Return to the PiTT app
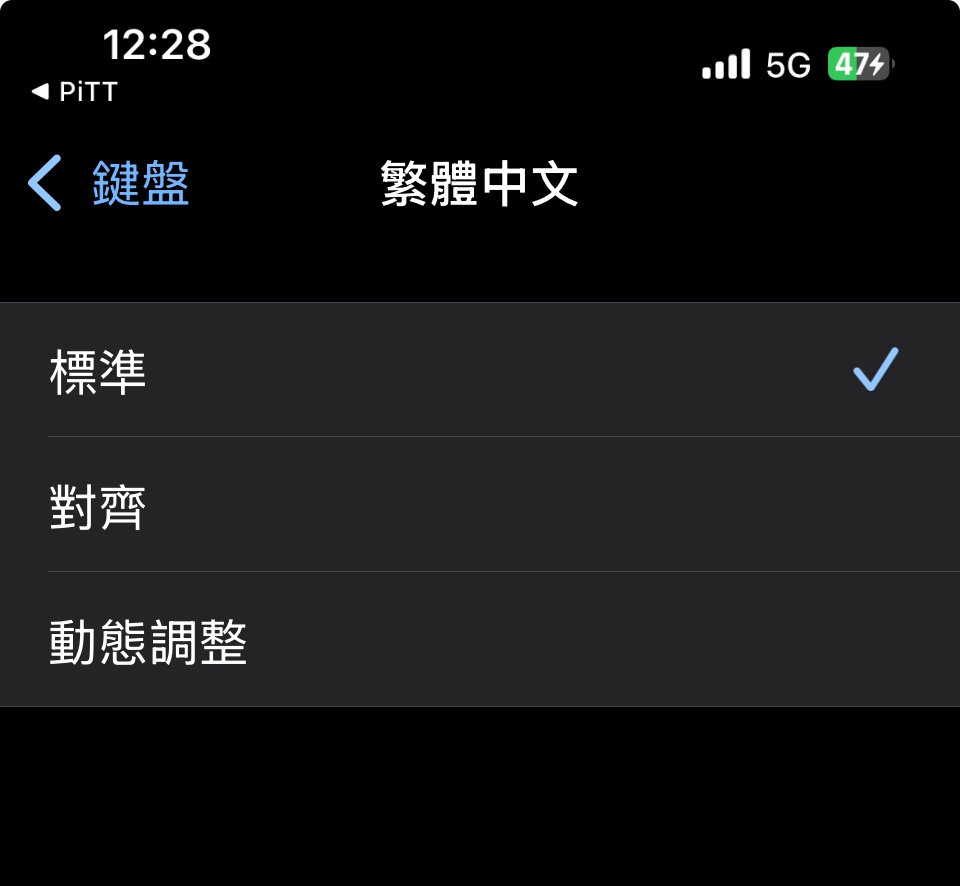This screenshot has height=886, width=960. pos(74,92)
